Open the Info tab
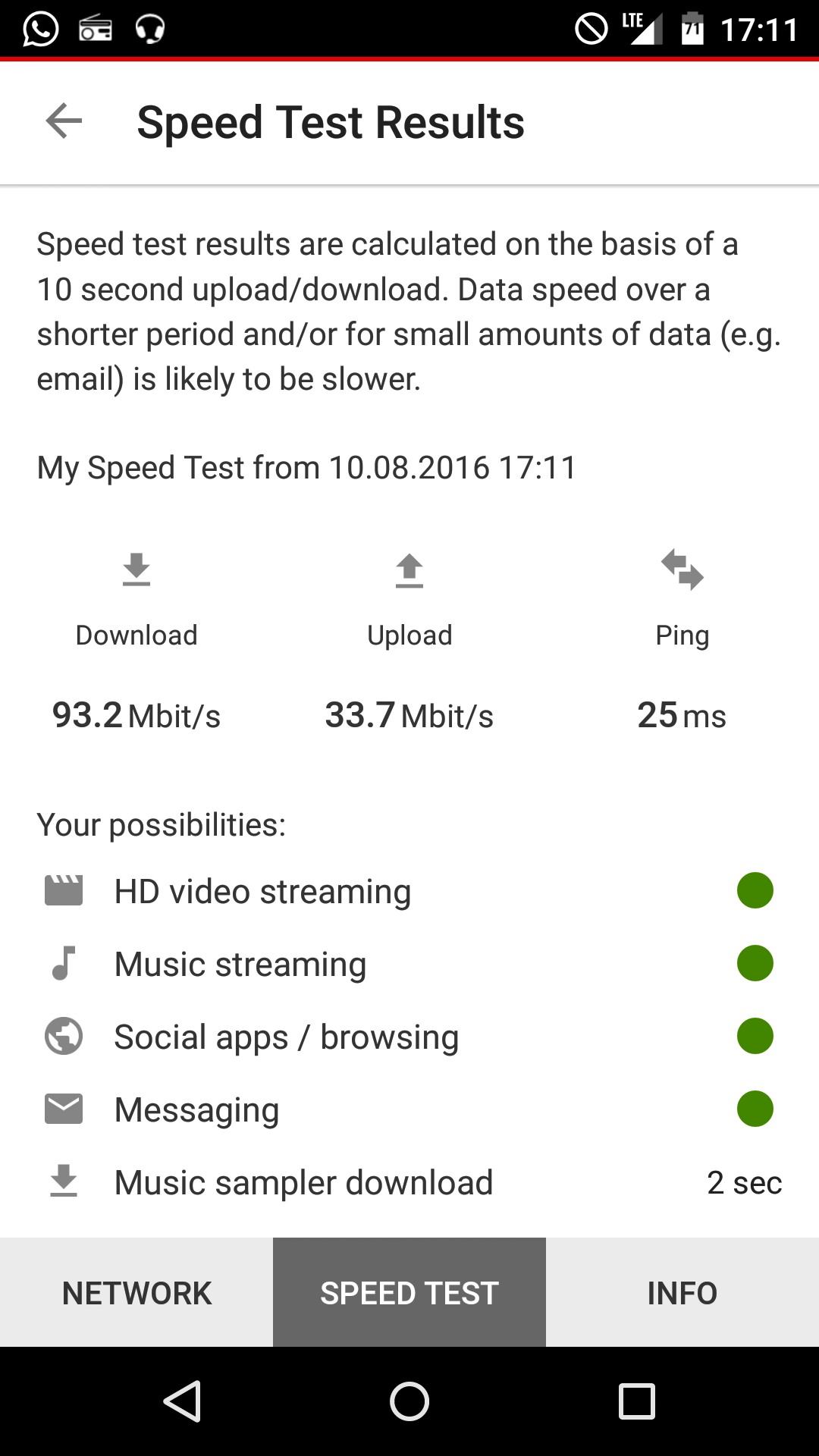This screenshot has height=1456, width=819. tap(682, 1293)
